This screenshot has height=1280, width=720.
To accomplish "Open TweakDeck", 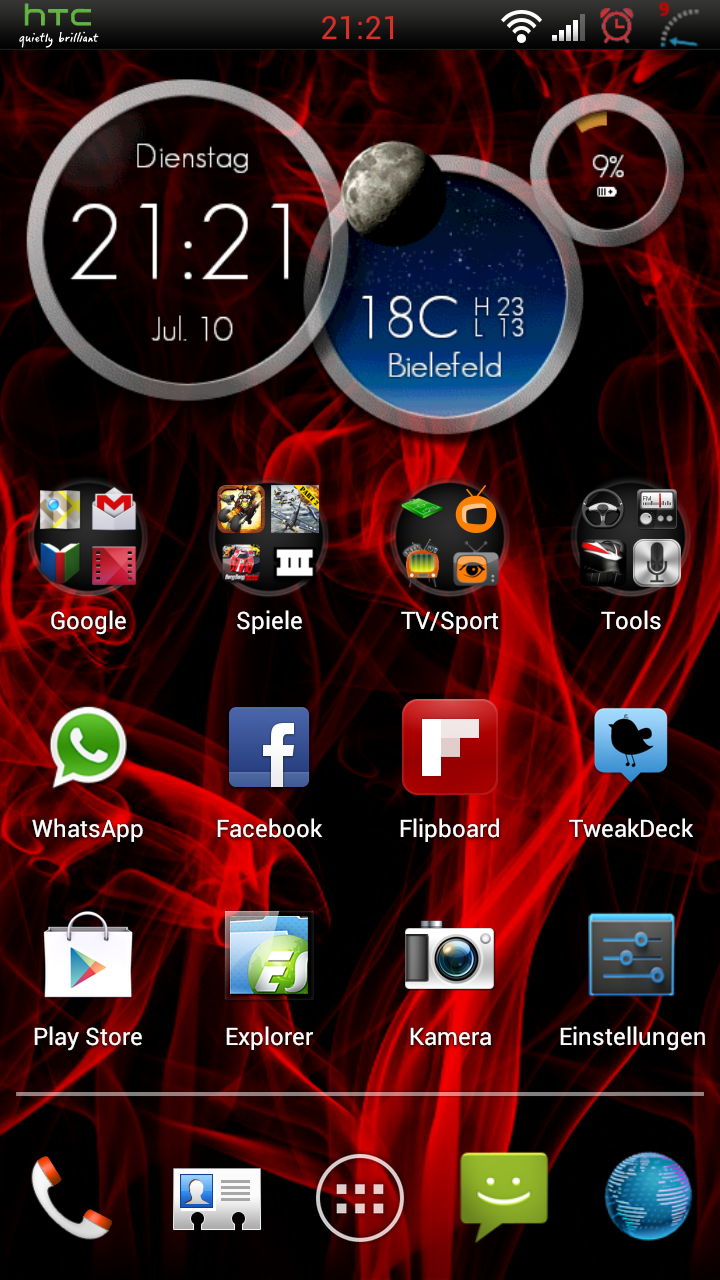I will click(631, 748).
